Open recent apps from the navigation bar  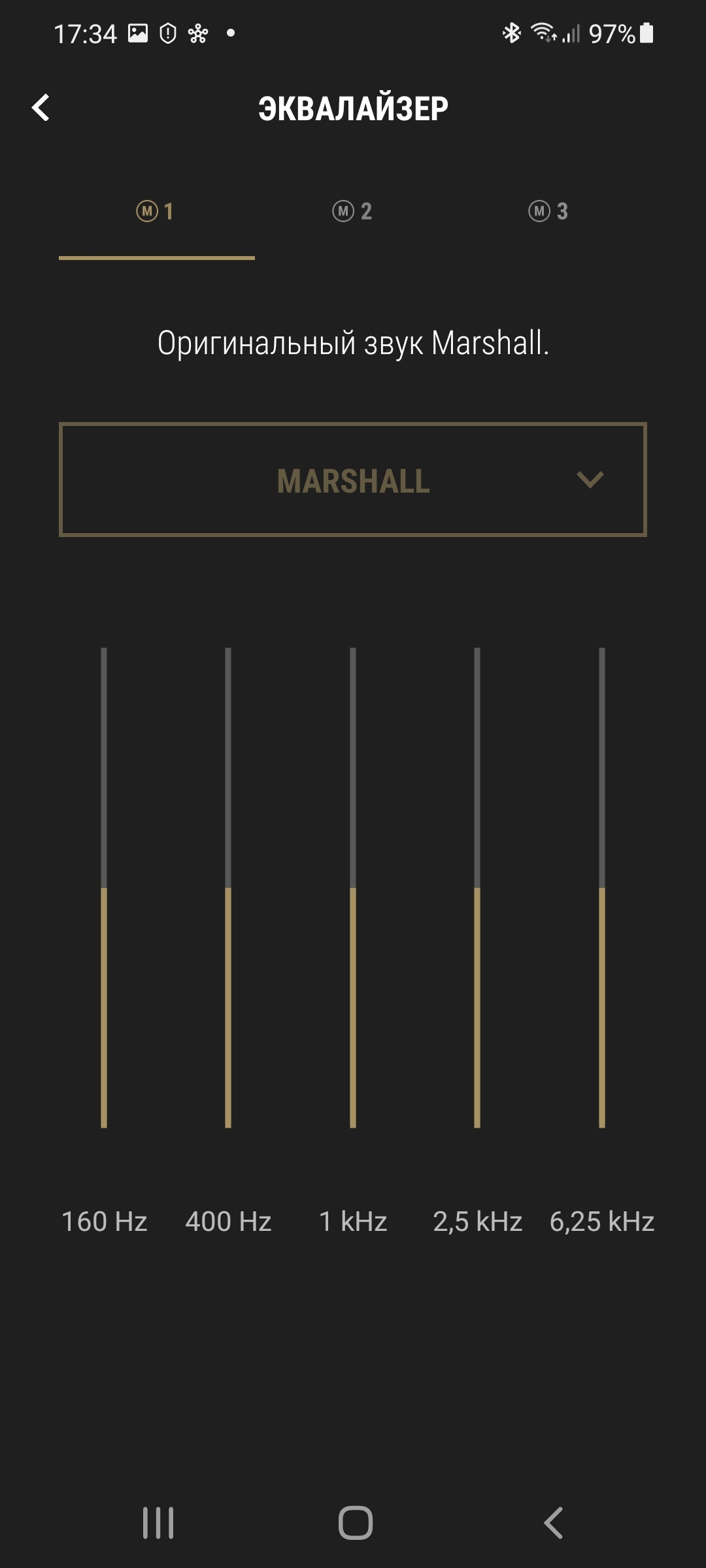(158, 1523)
